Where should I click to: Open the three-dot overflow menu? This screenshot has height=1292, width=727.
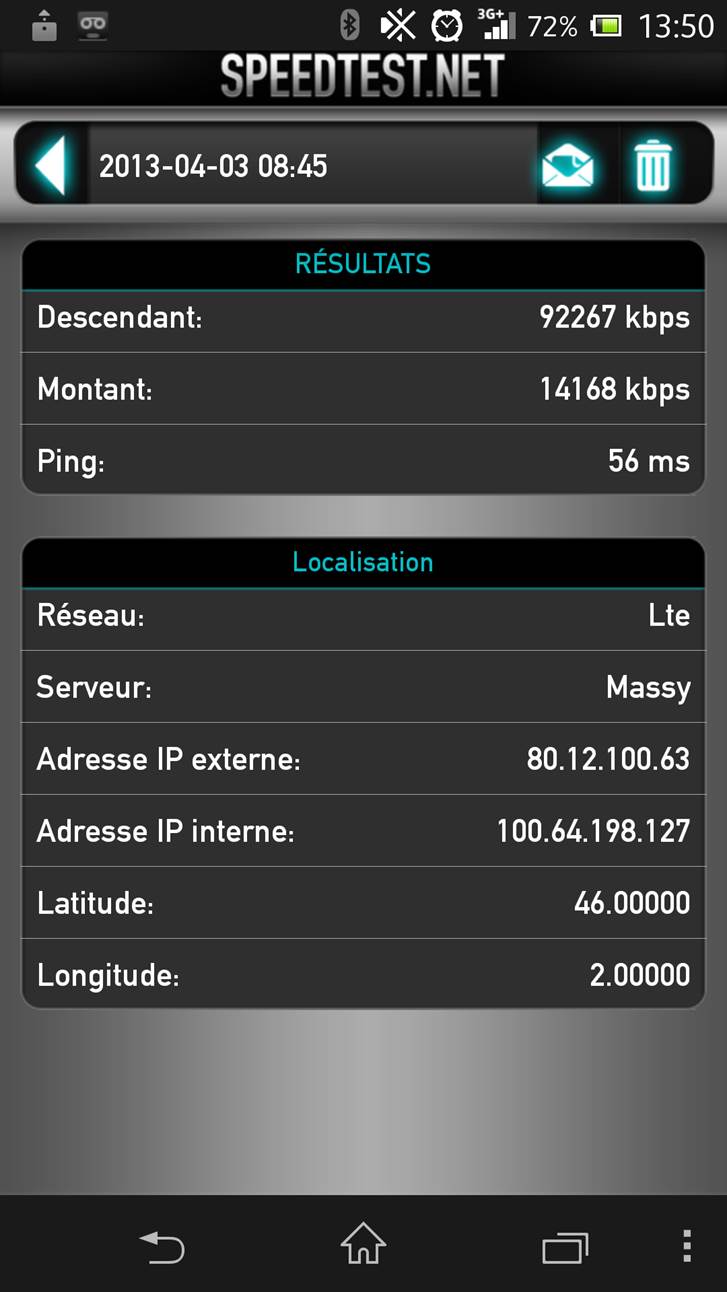point(687,1246)
